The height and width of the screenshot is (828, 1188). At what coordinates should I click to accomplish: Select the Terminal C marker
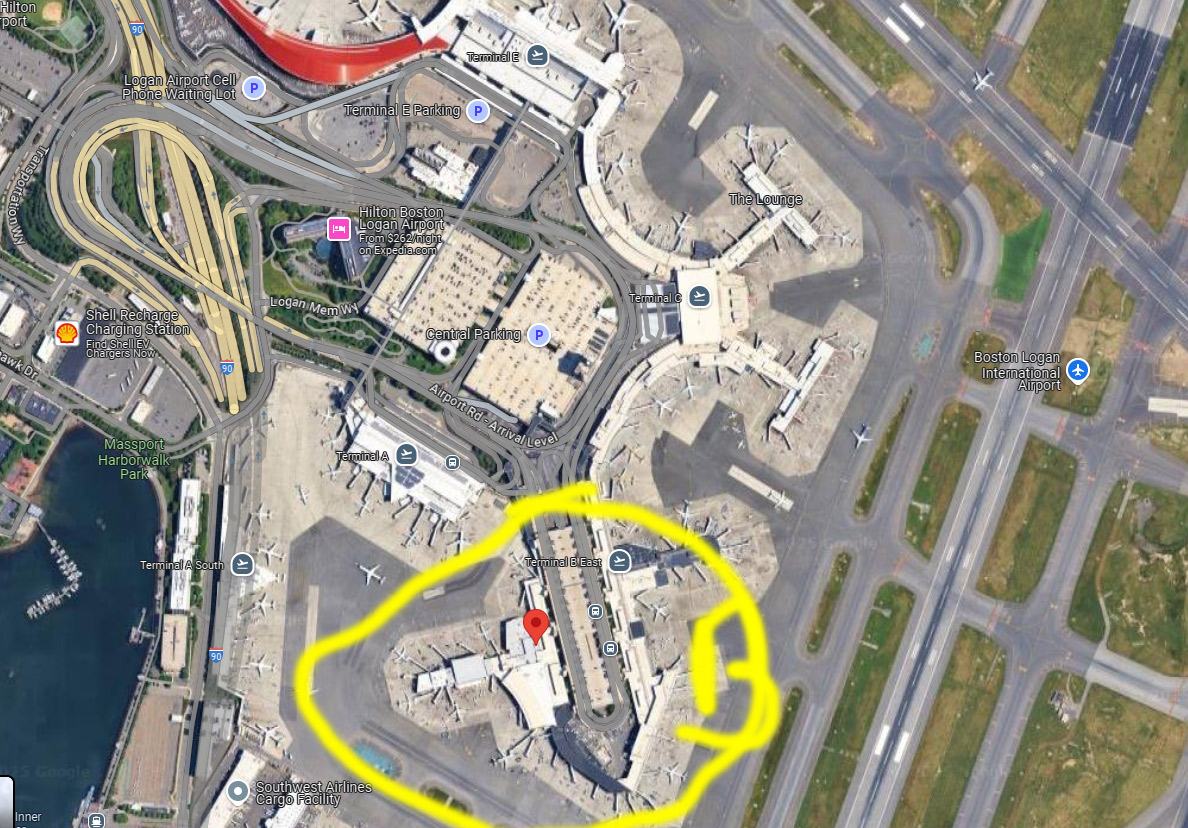pyautogui.click(x=699, y=296)
